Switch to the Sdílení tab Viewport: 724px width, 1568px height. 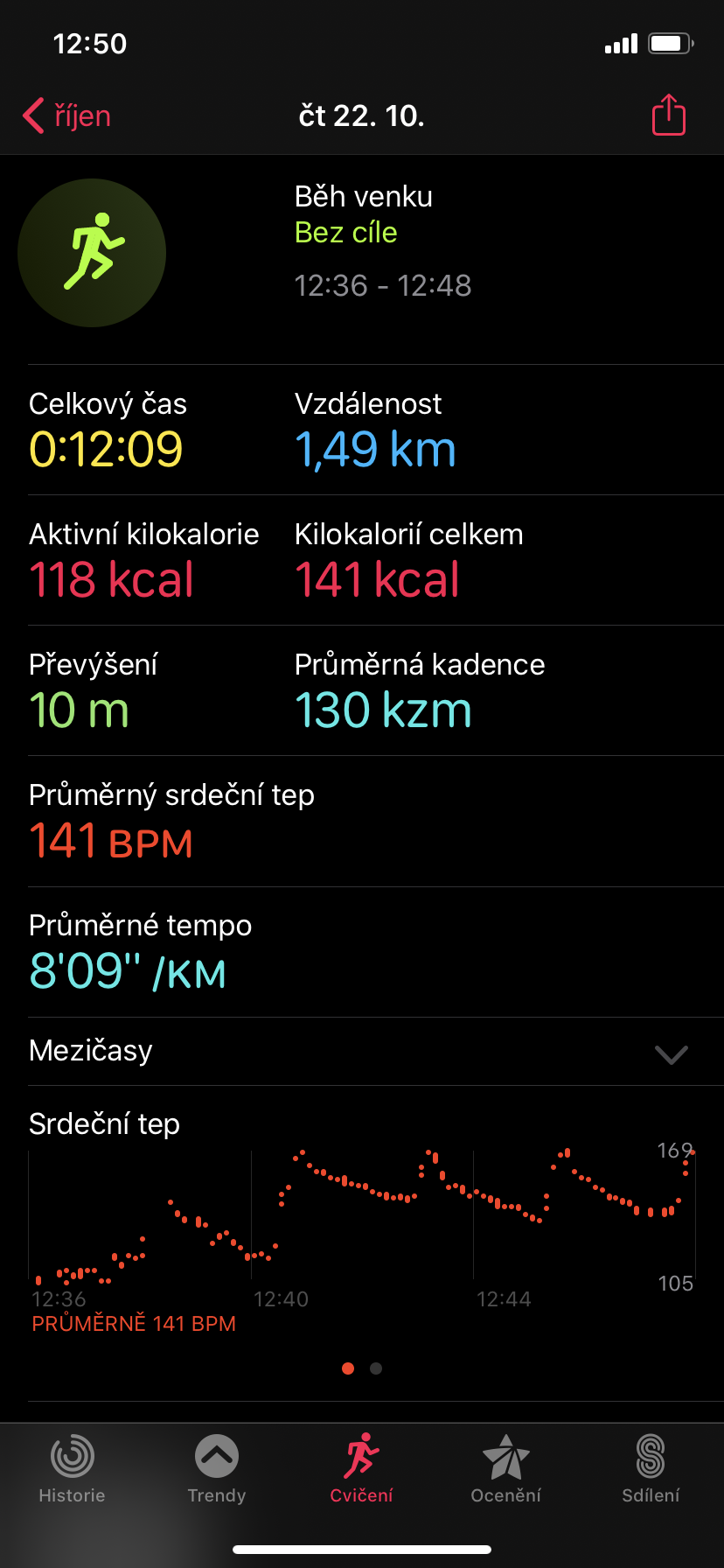pyautogui.click(x=651, y=1469)
